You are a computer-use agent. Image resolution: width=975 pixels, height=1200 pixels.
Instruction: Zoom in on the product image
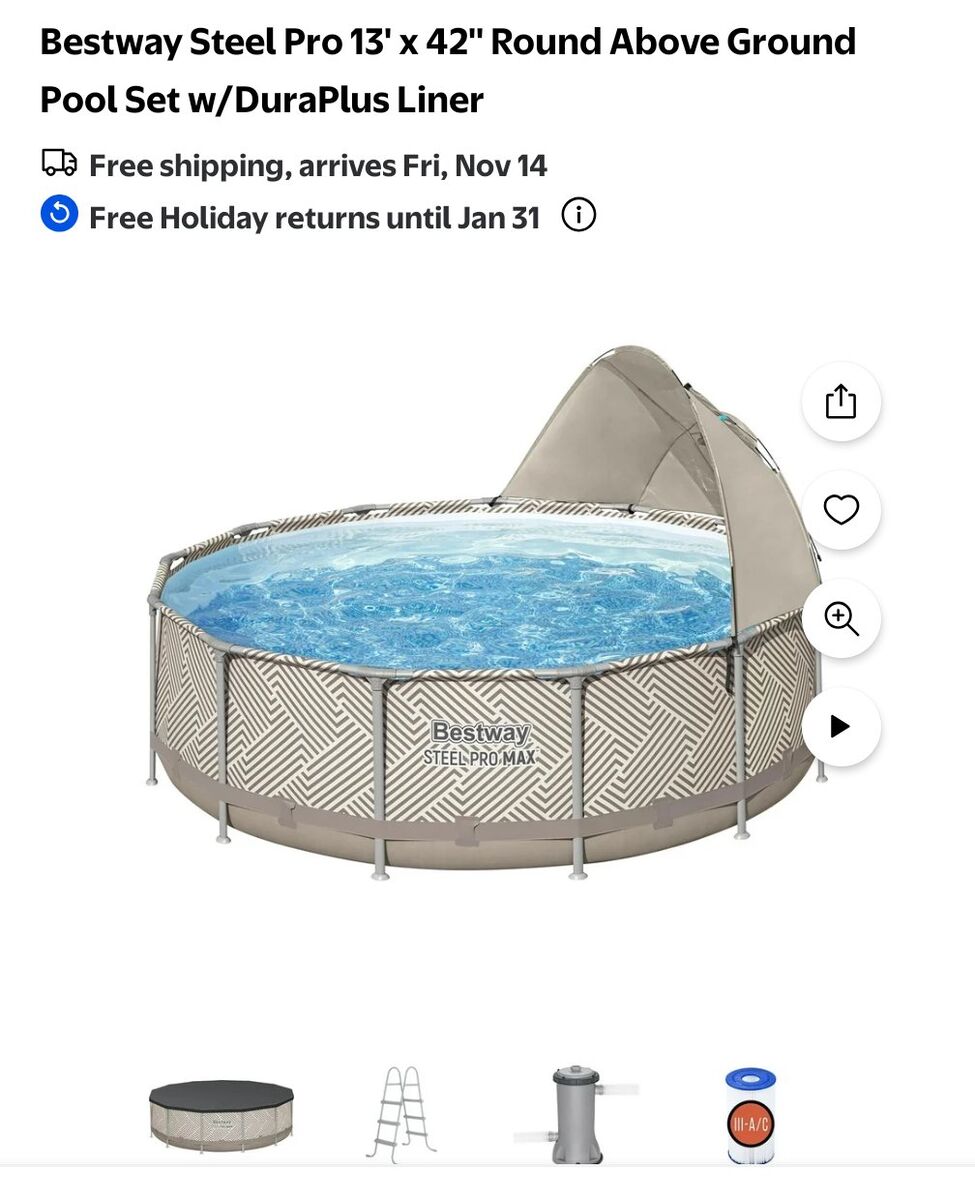(x=841, y=618)
